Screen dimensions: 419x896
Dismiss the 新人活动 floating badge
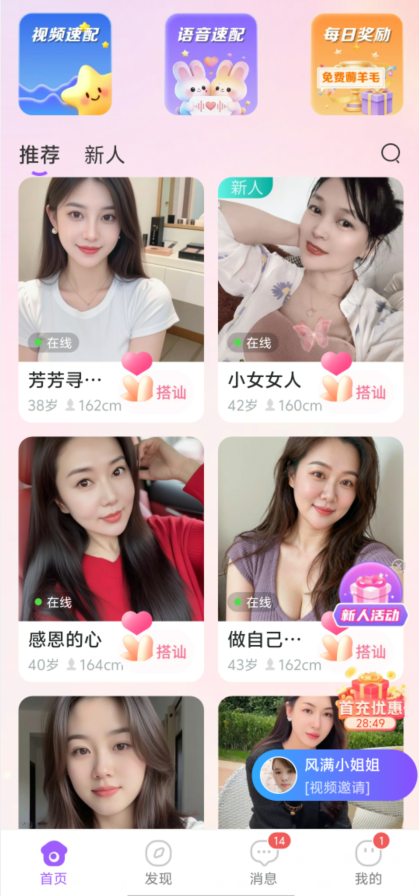point(398,566)
